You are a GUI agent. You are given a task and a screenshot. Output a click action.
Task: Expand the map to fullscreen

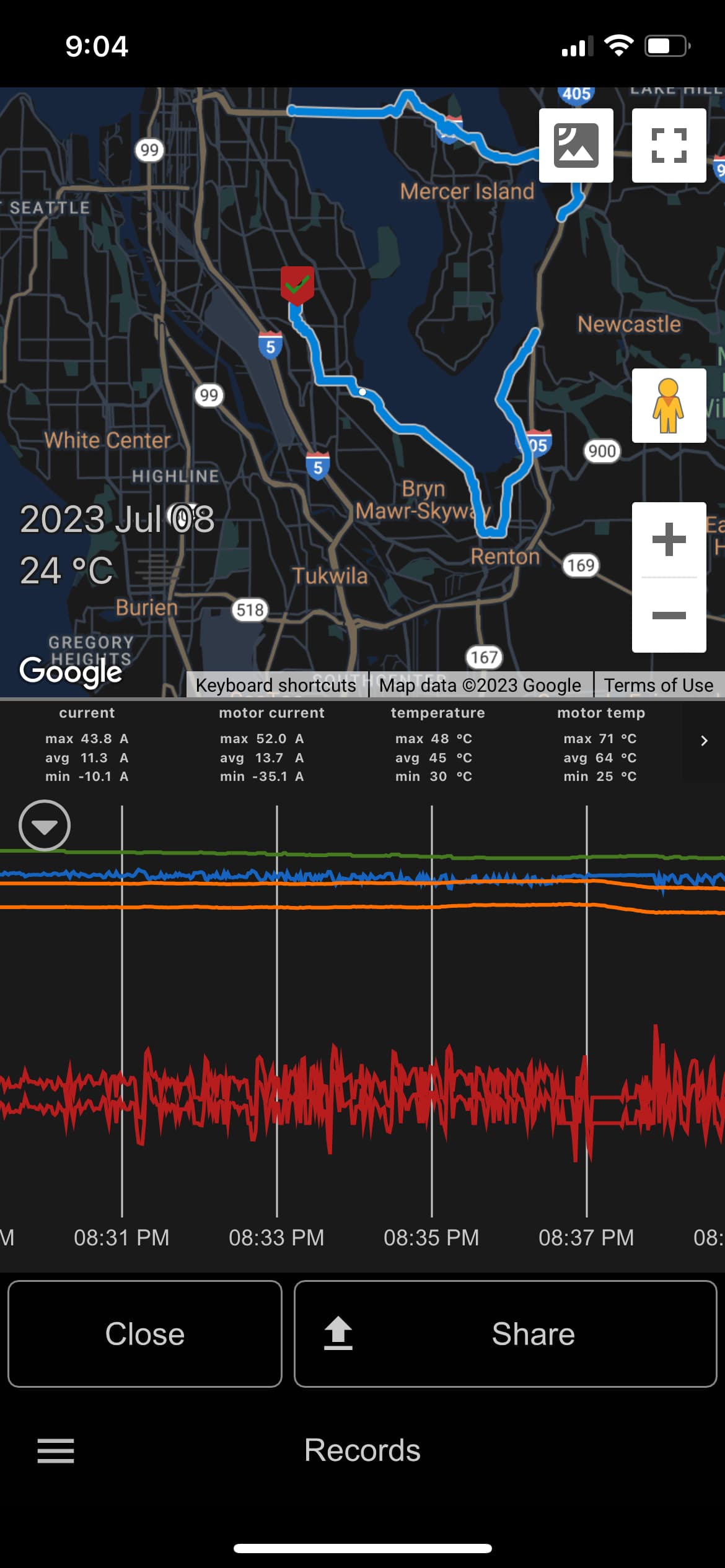[x=669, y=146]
